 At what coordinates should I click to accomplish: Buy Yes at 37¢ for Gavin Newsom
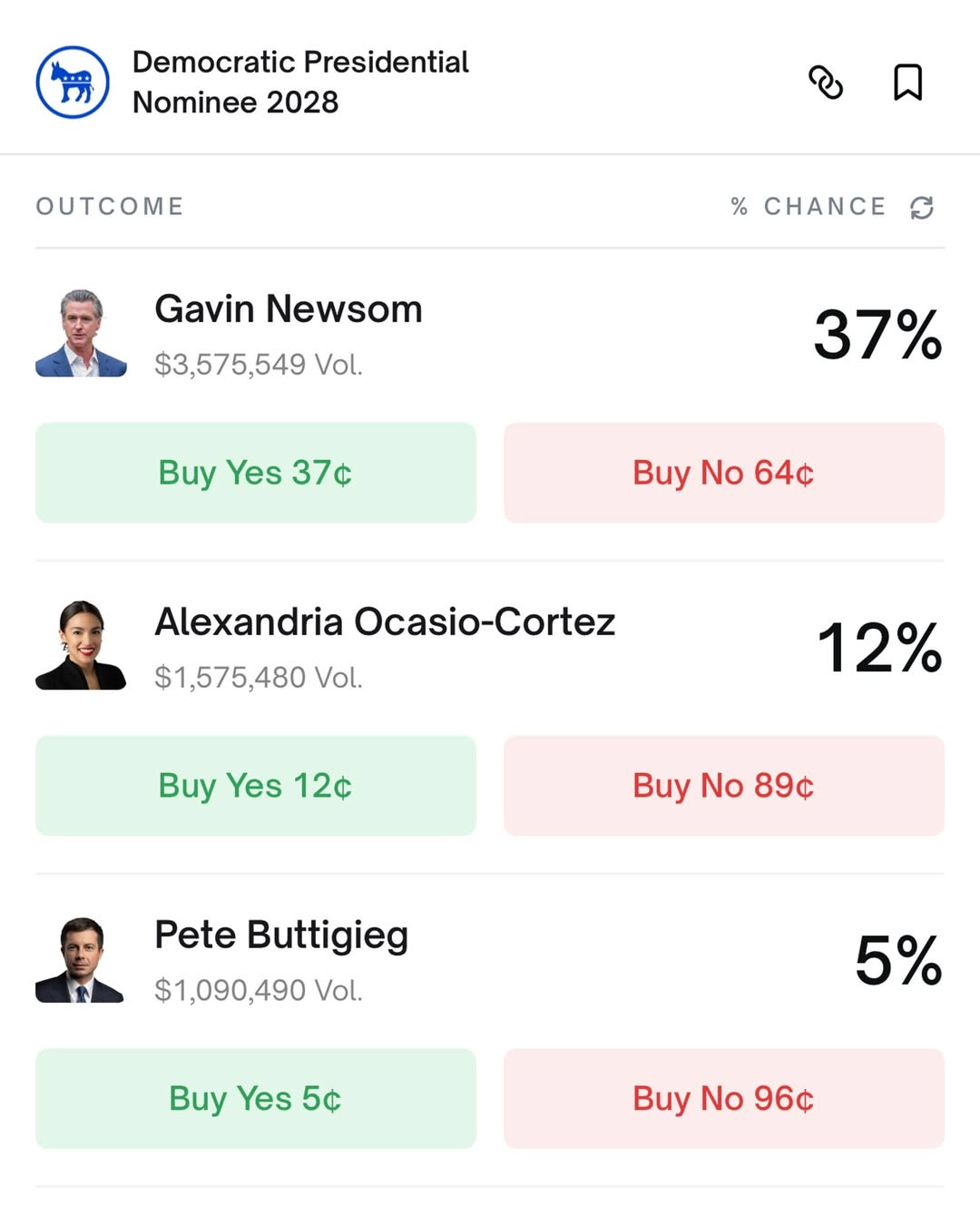tap(255, 473)
